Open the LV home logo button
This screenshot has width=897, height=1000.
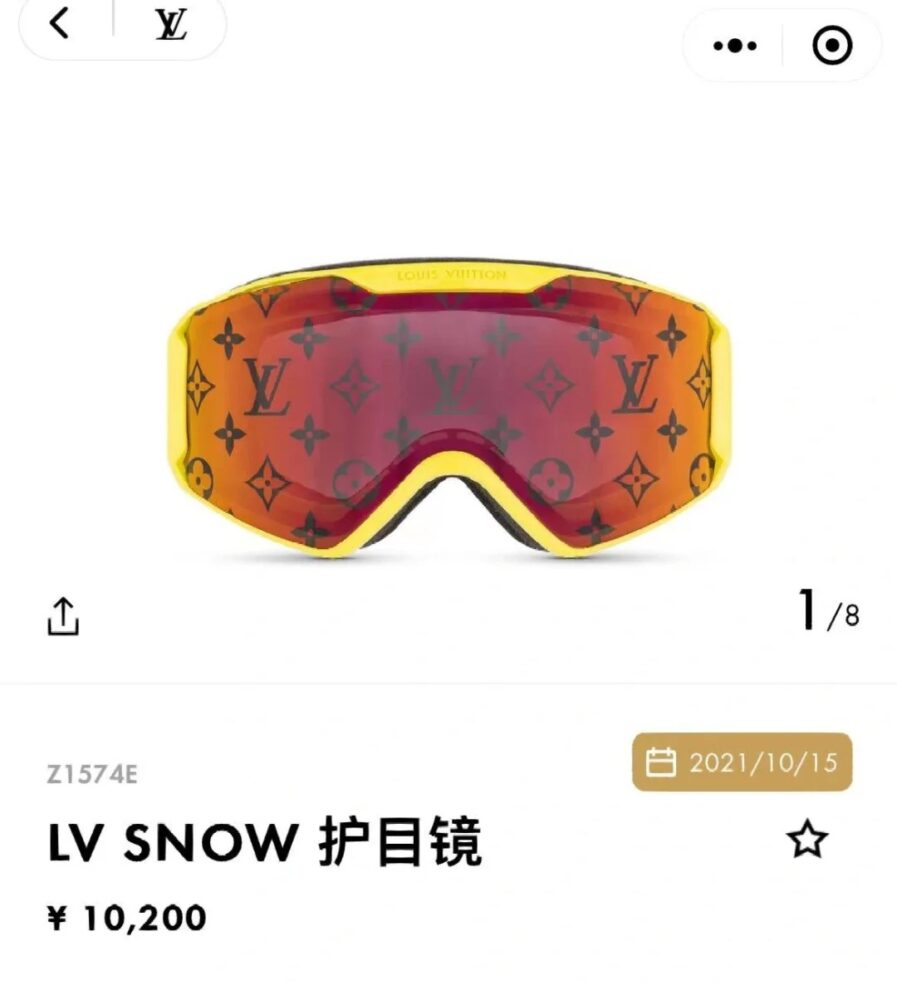[171, 23]
